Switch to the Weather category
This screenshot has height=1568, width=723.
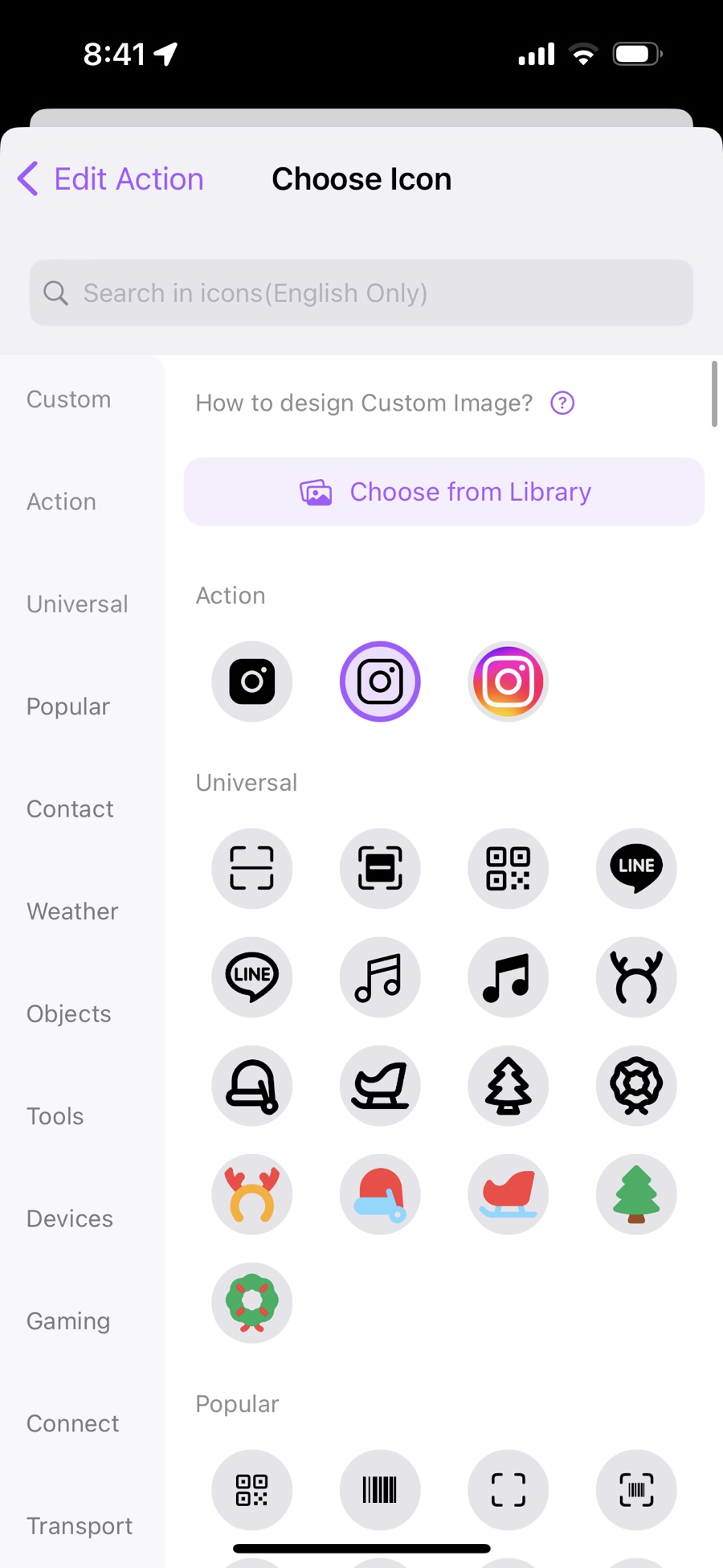(72, 911)
